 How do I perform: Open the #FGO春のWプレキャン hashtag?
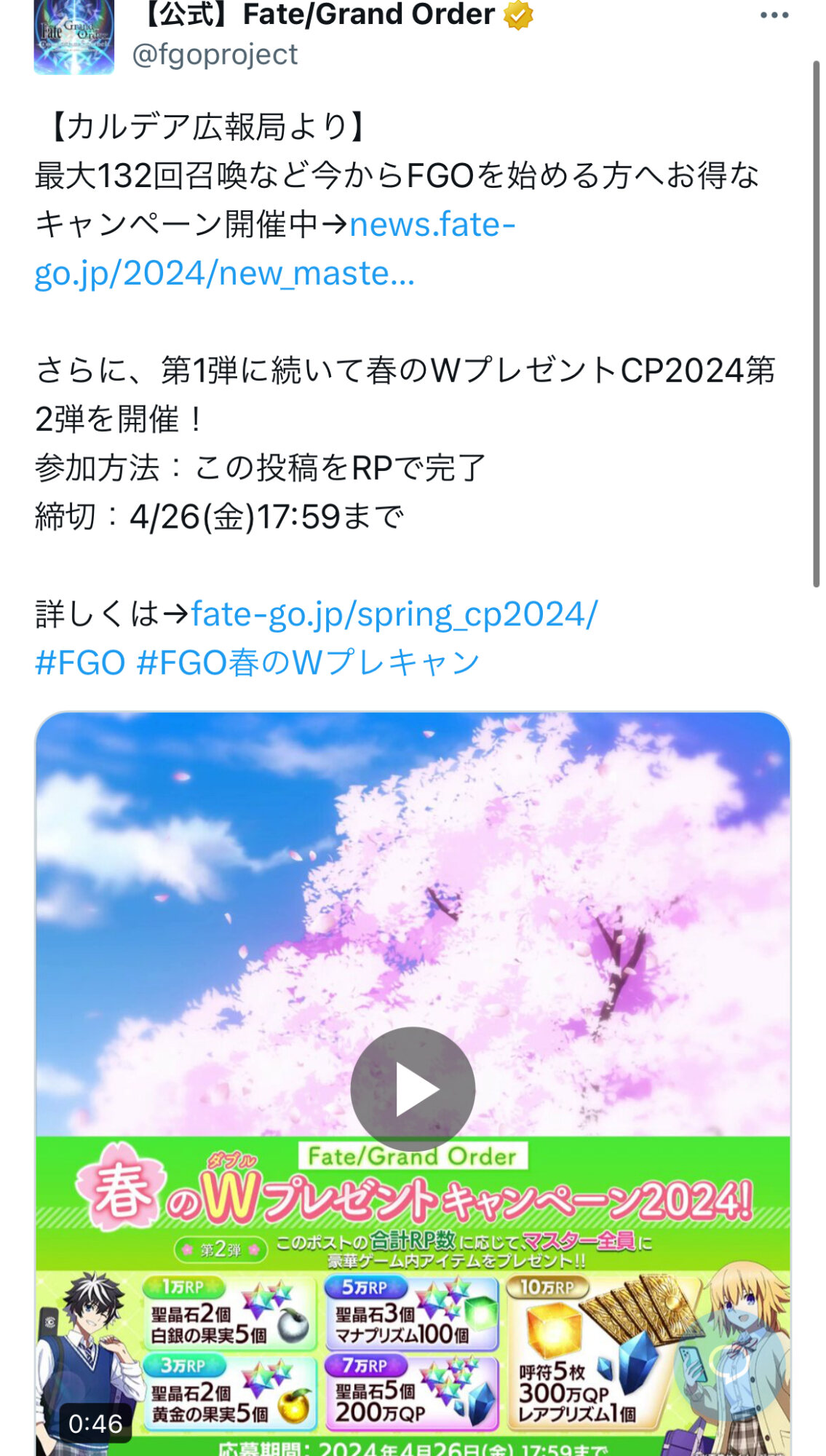click(x=308, y=663)
